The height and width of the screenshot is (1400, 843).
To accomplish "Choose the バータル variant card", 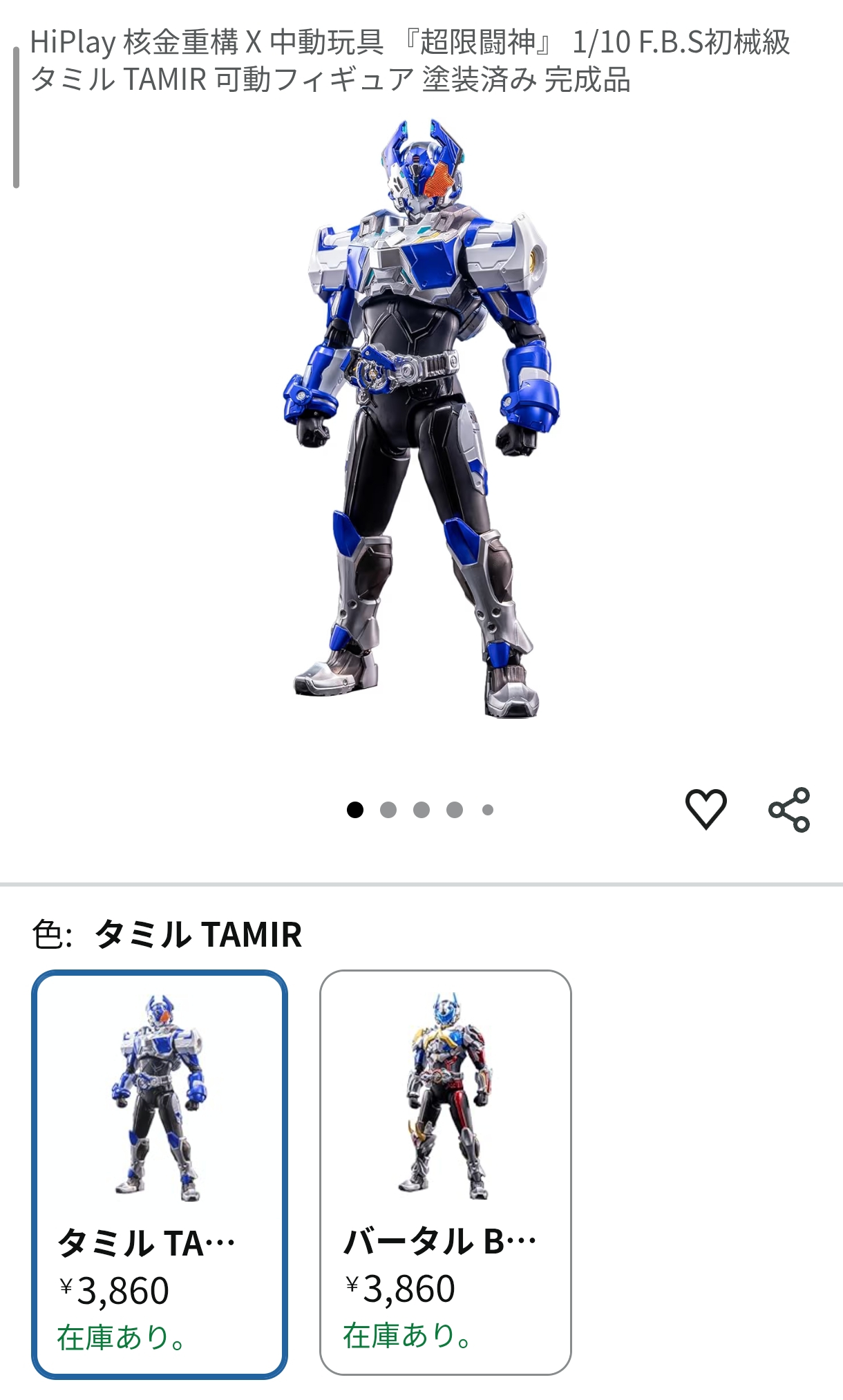I will coord(445,1171).
